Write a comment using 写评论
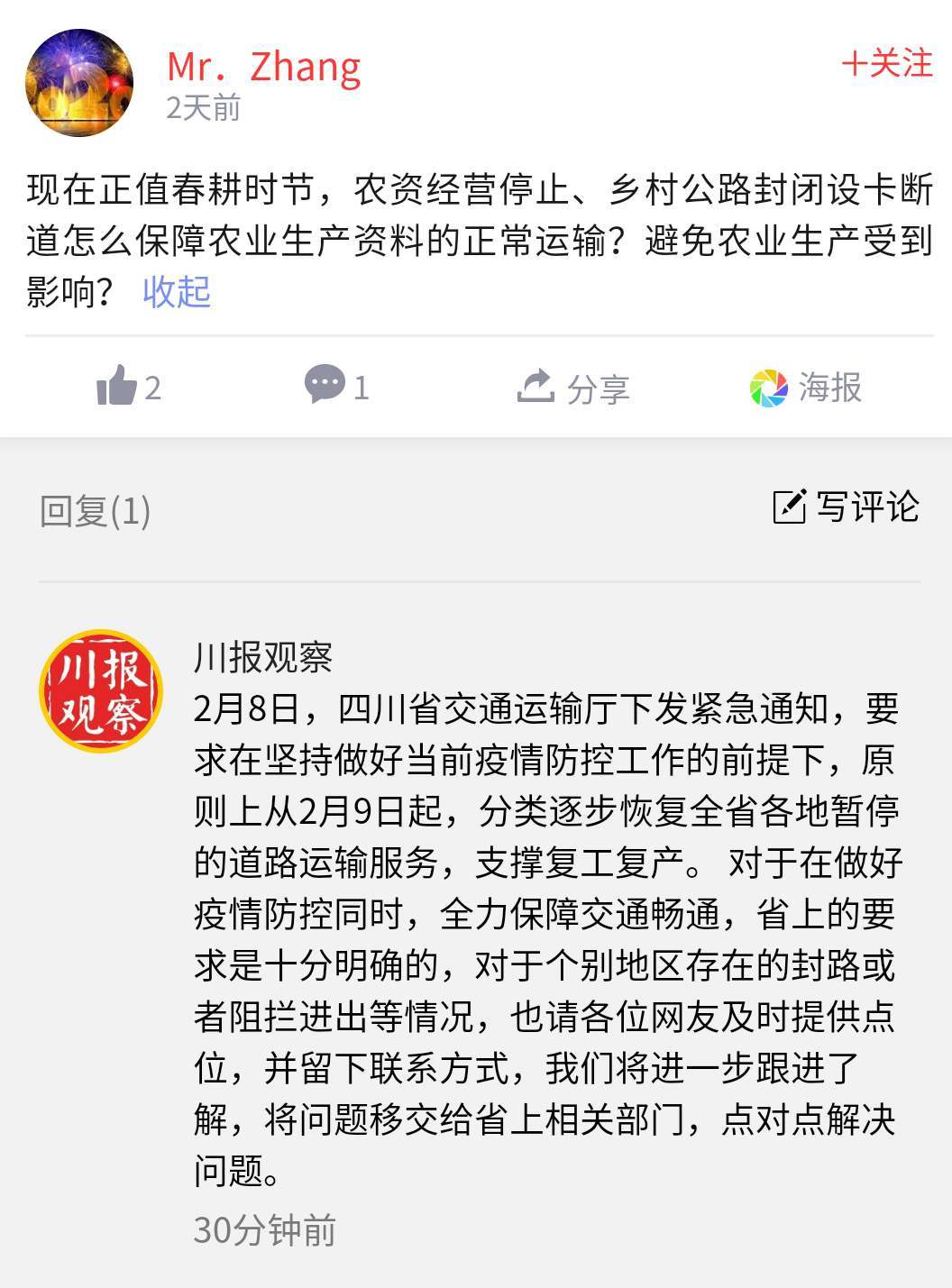Image resolution: width=952 pixels, height=1288 pixels. (846, 507)
